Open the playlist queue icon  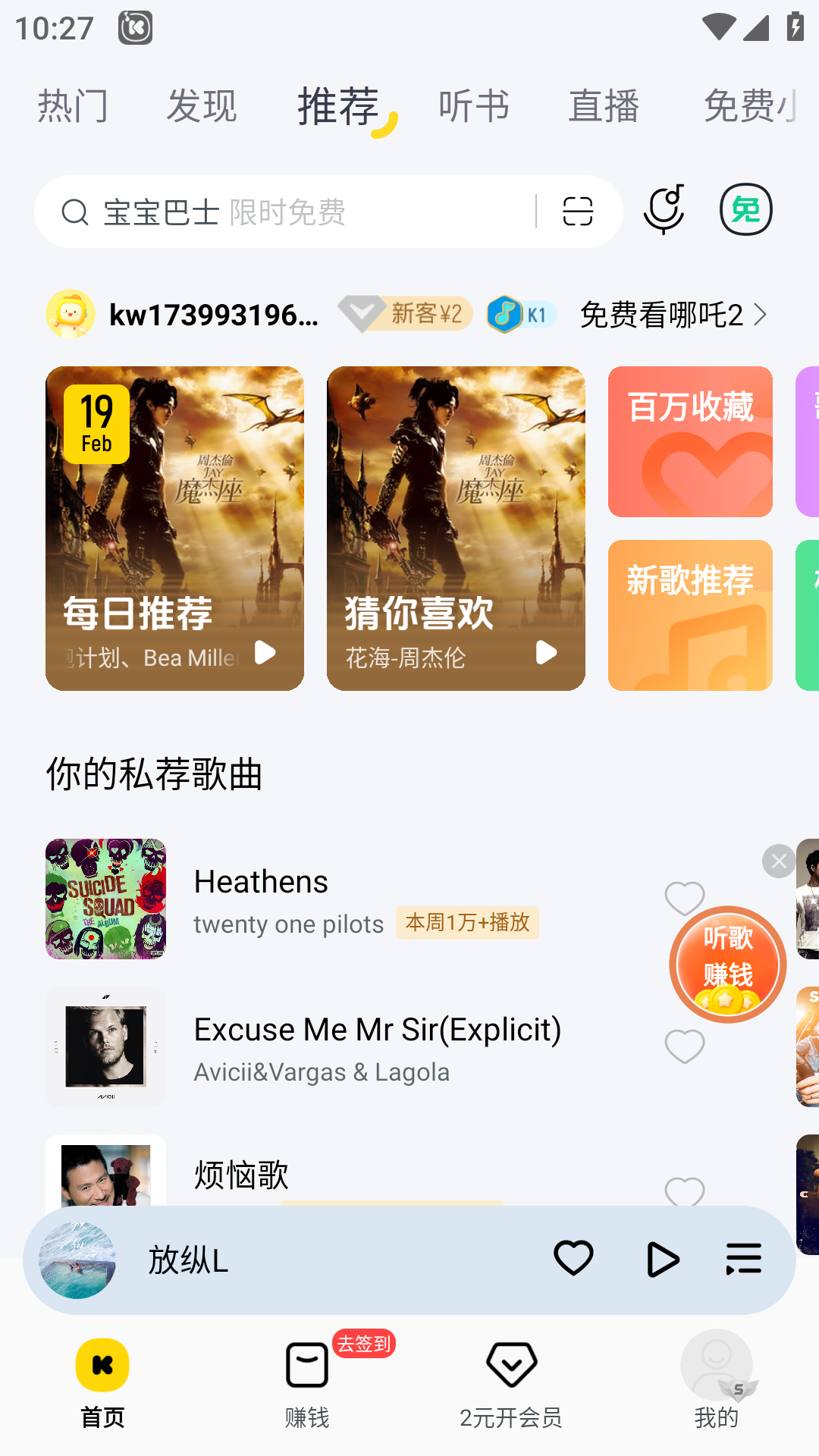(x=744, y=1259)
